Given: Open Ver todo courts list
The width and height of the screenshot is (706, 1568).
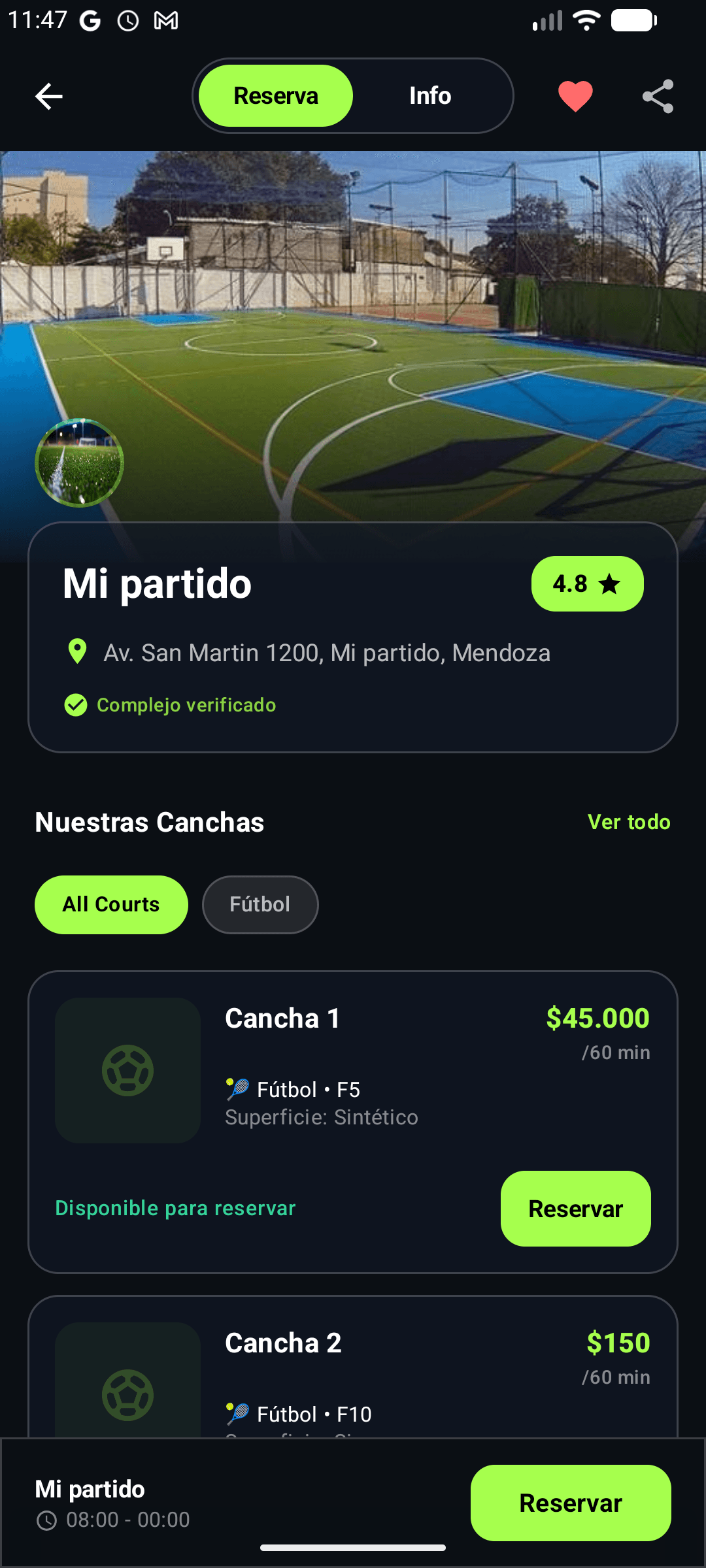Looking at the screenshot, I should click(x=629, y=822).
